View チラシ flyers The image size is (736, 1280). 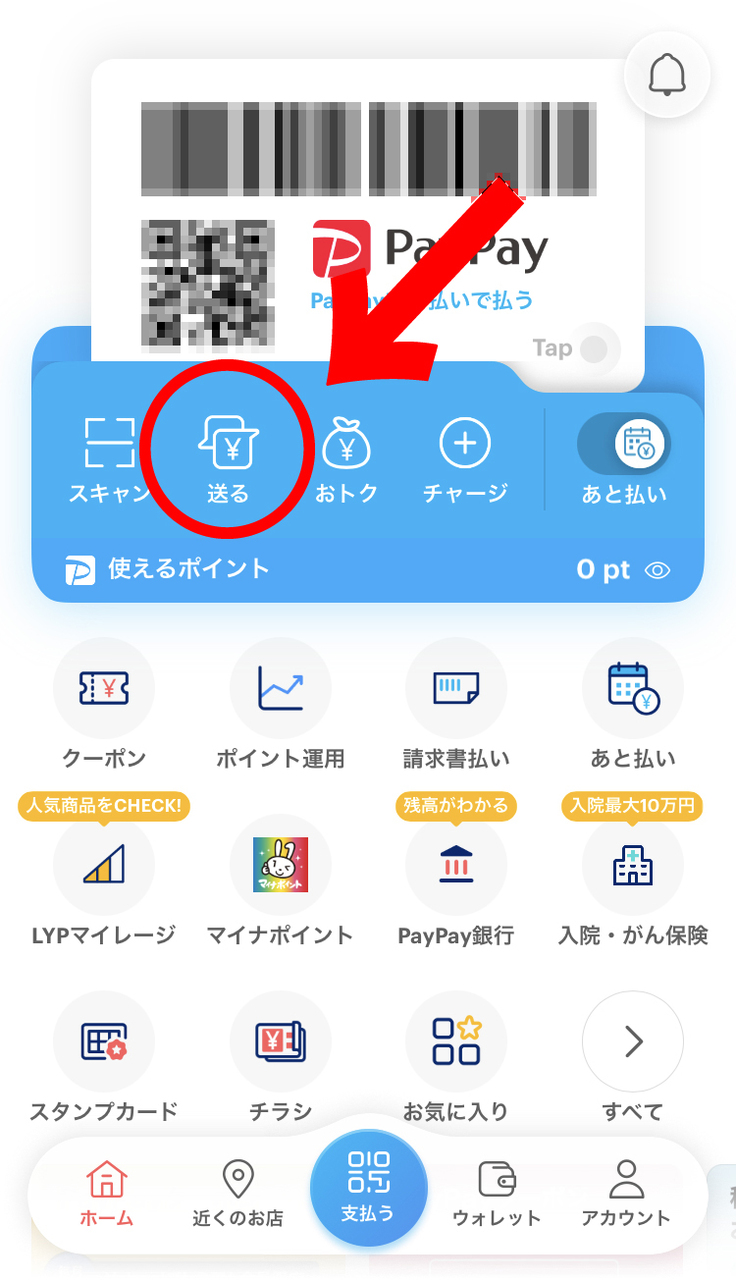click(x=280, y=1042)
